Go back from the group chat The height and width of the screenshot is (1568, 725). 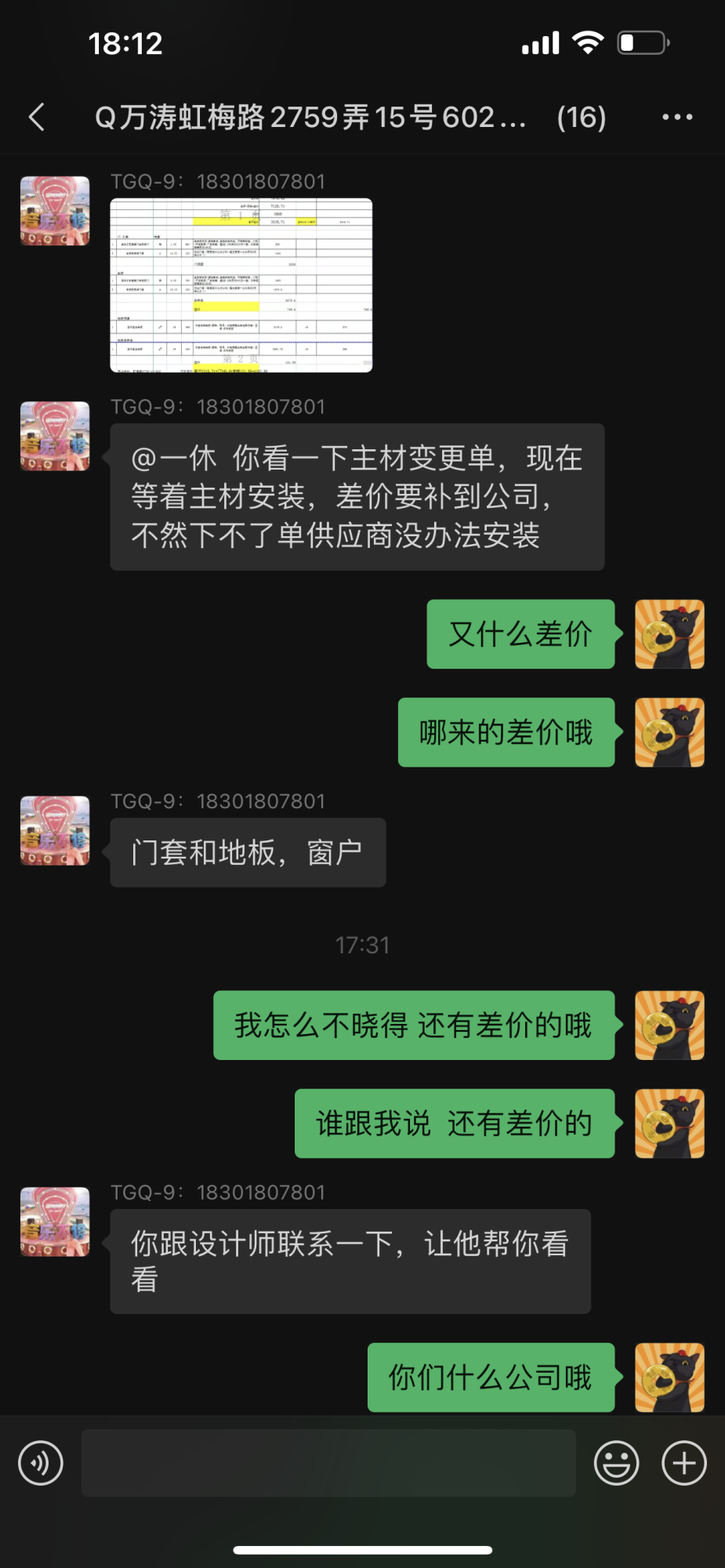click(x=37, y=118)
